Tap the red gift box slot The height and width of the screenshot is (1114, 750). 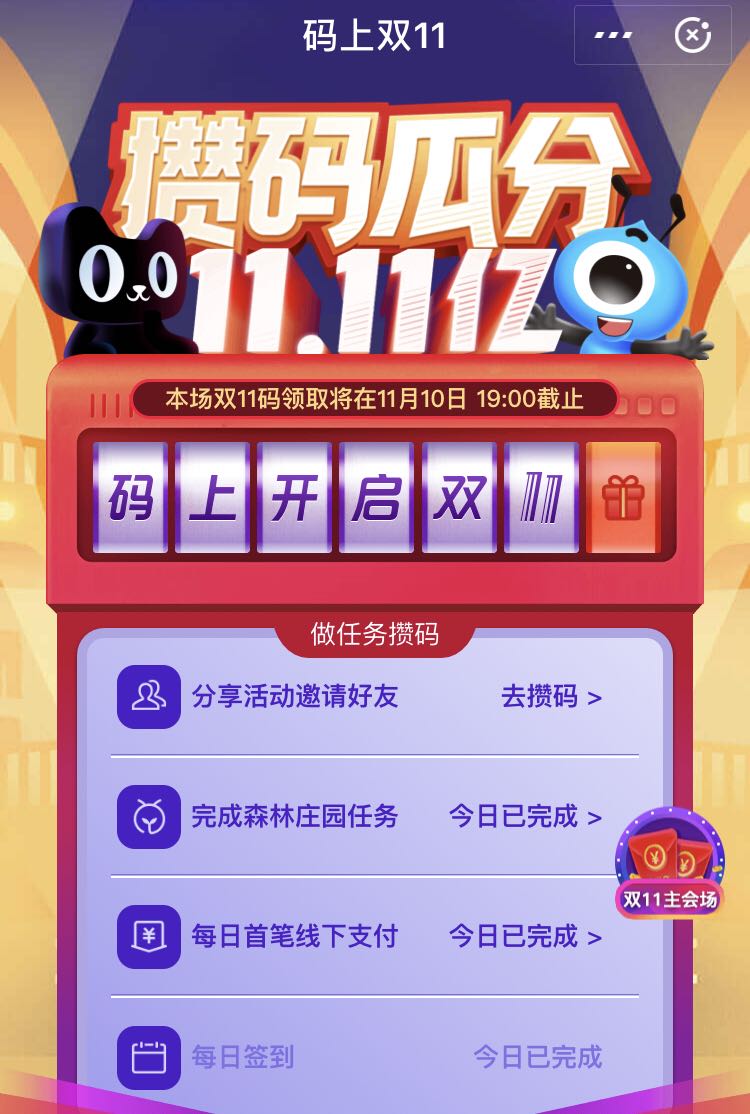click(623, 497)
